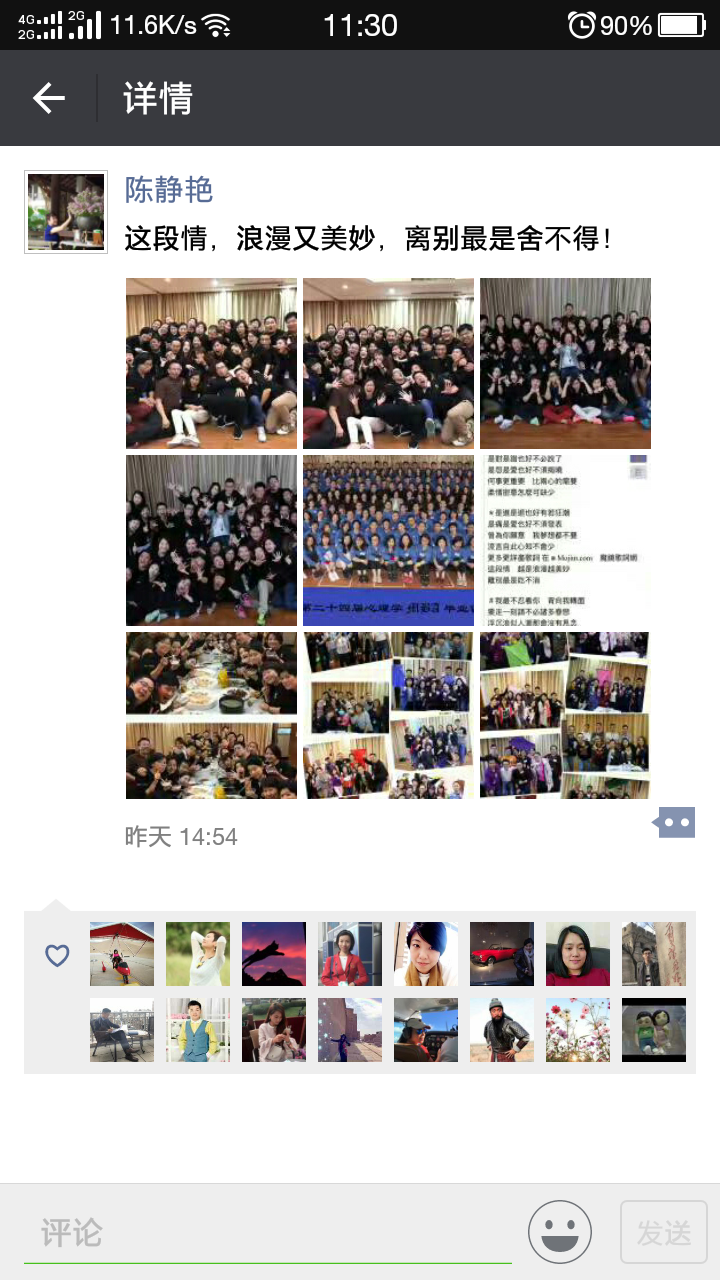Send the comment with 发送
The width and height of the screenshot is (720, 1280).
click(x=663, y=1232)
